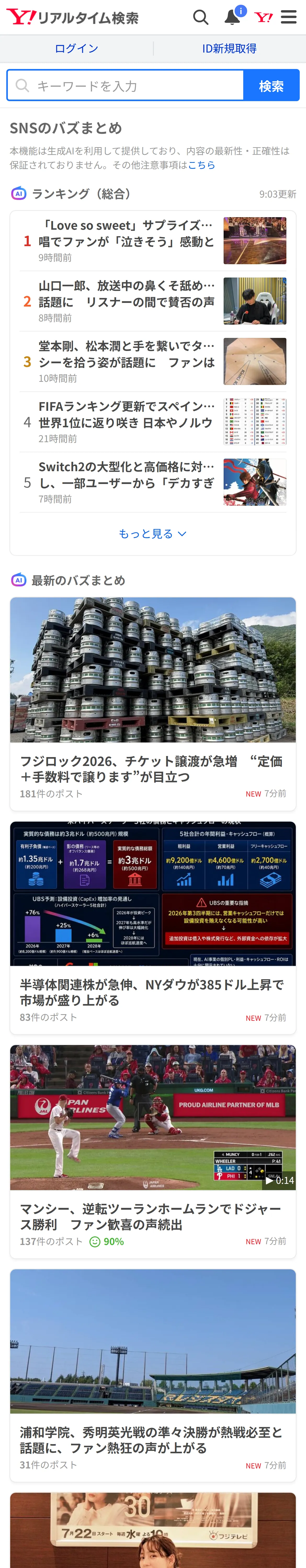Open the hamburger menu
306x1568 pixels.
point(289,17)
